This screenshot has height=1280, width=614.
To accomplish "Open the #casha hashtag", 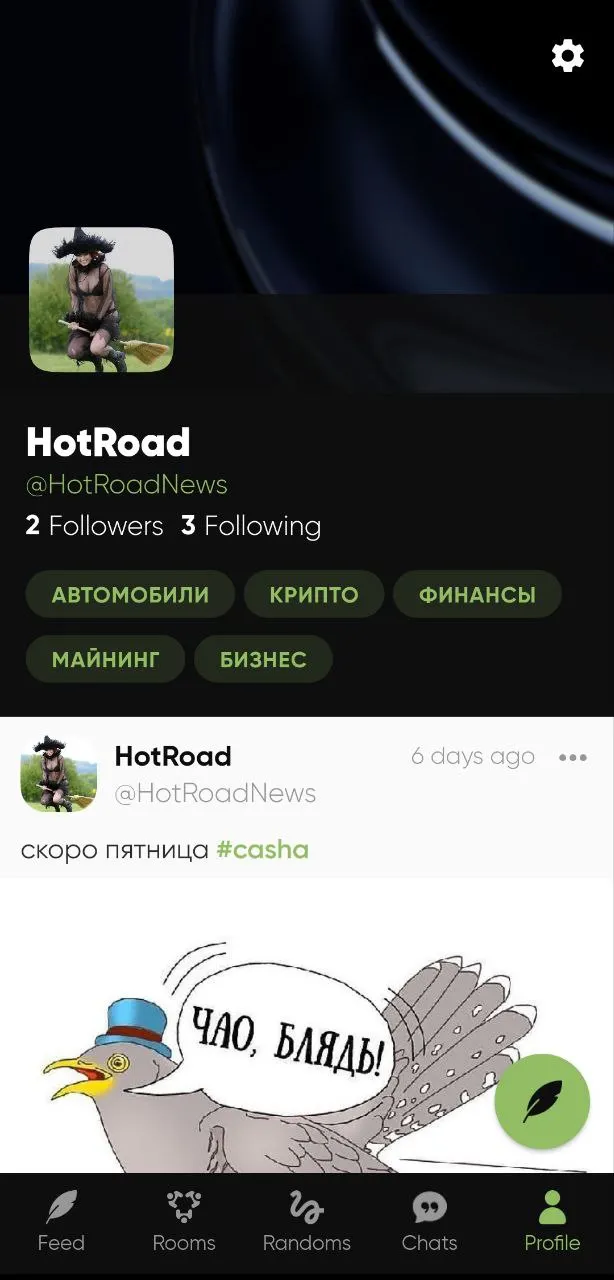I will point(263,850).
